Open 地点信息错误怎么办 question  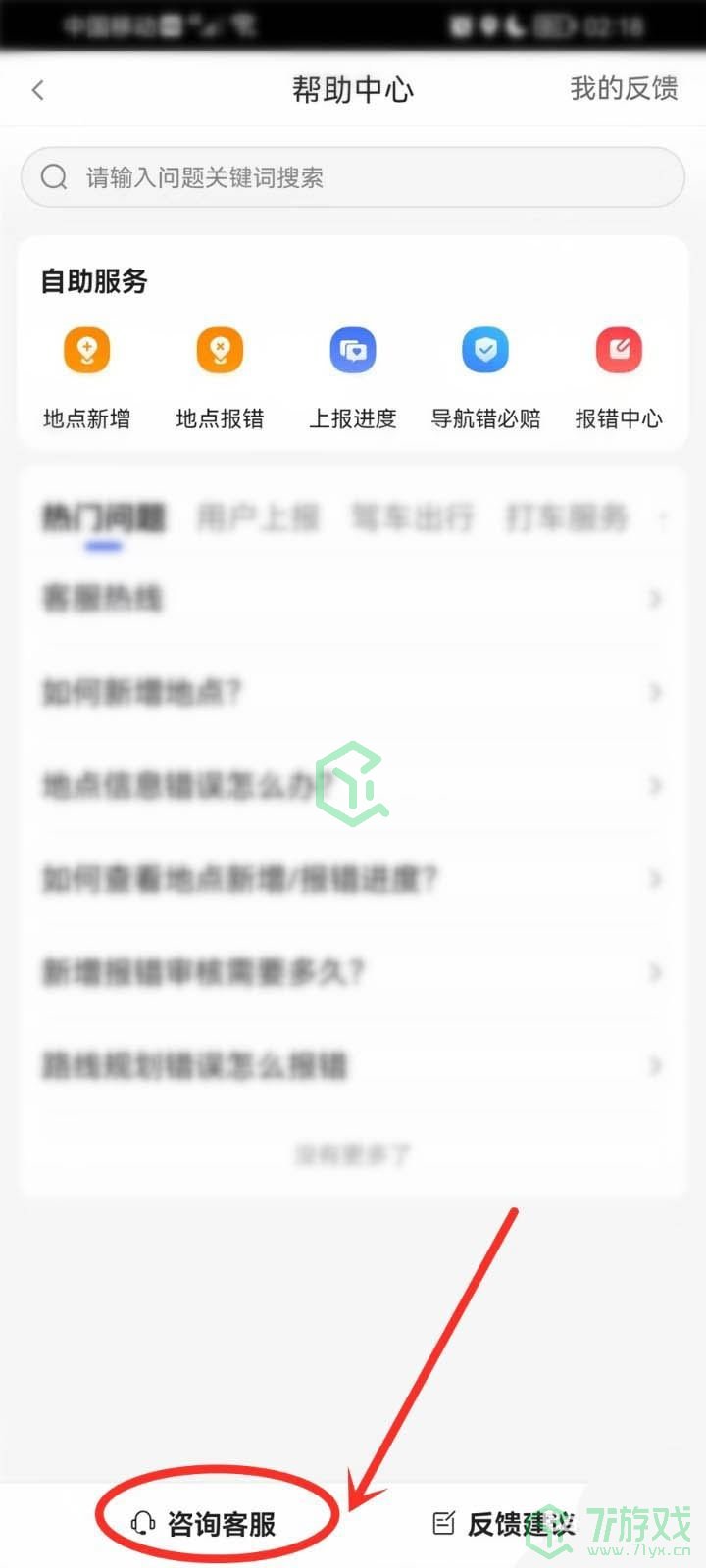[x=353, y=785]
